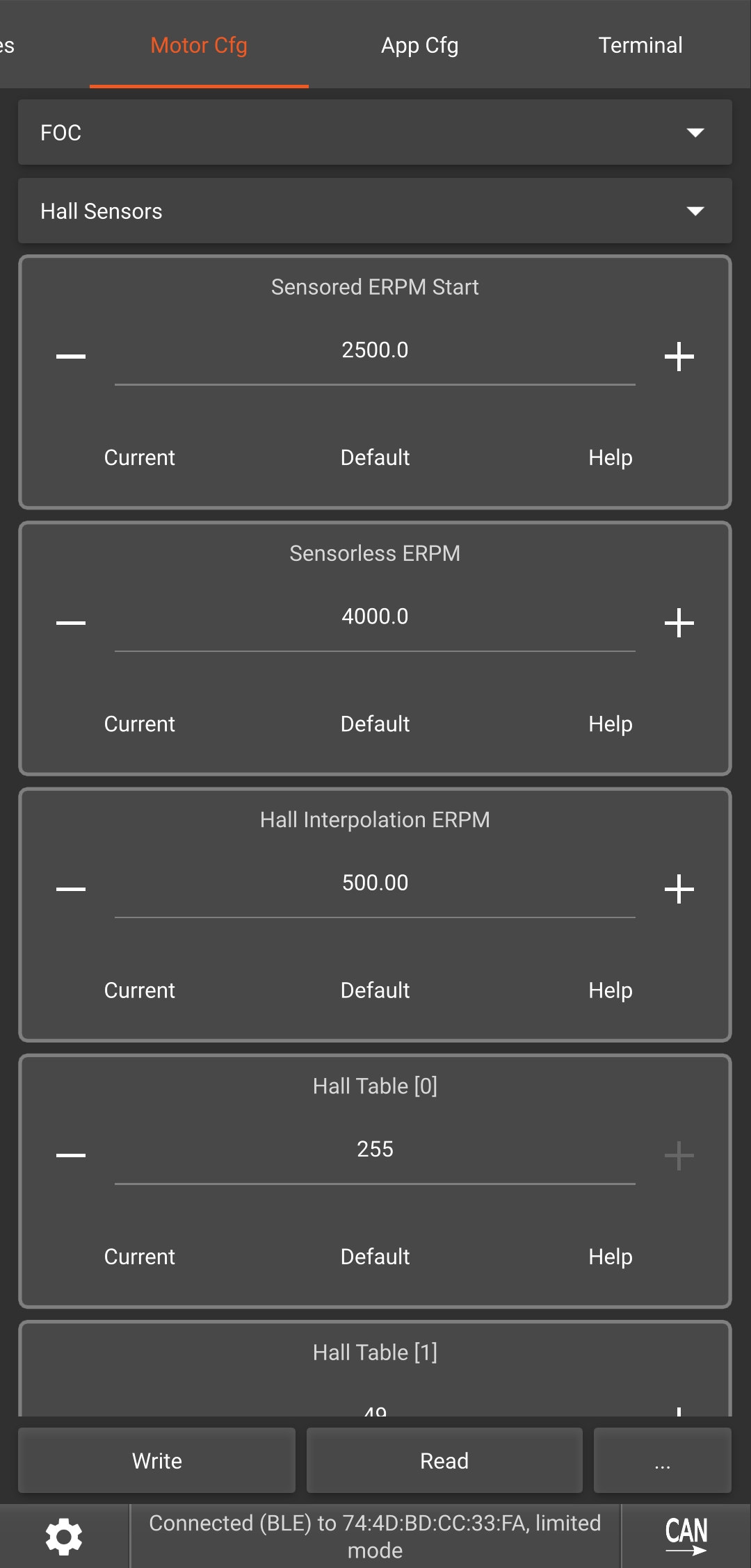Image resolution: width=751 pixels, height=1568 pixels.
Task: Tap Current under Sensorless ERPM
Action: 140,724
